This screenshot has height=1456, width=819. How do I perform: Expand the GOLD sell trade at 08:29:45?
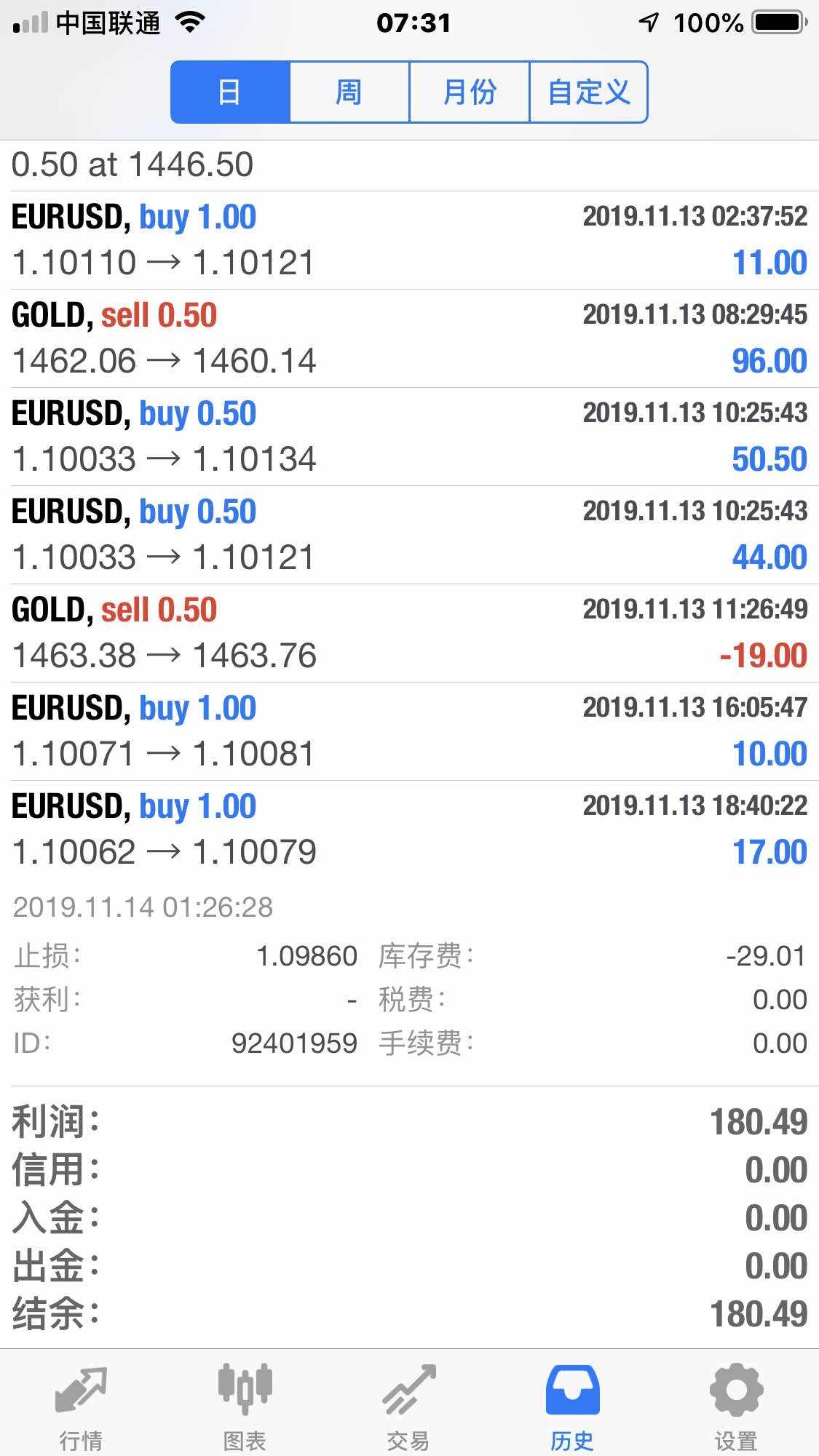click(x=409, y=338)
